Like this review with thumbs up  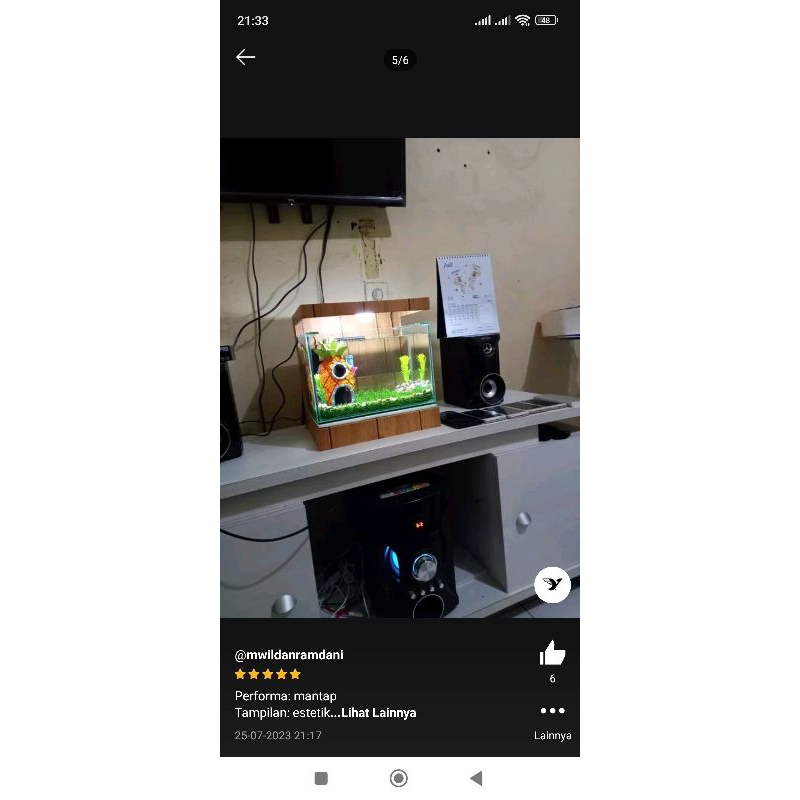[552, 654]
